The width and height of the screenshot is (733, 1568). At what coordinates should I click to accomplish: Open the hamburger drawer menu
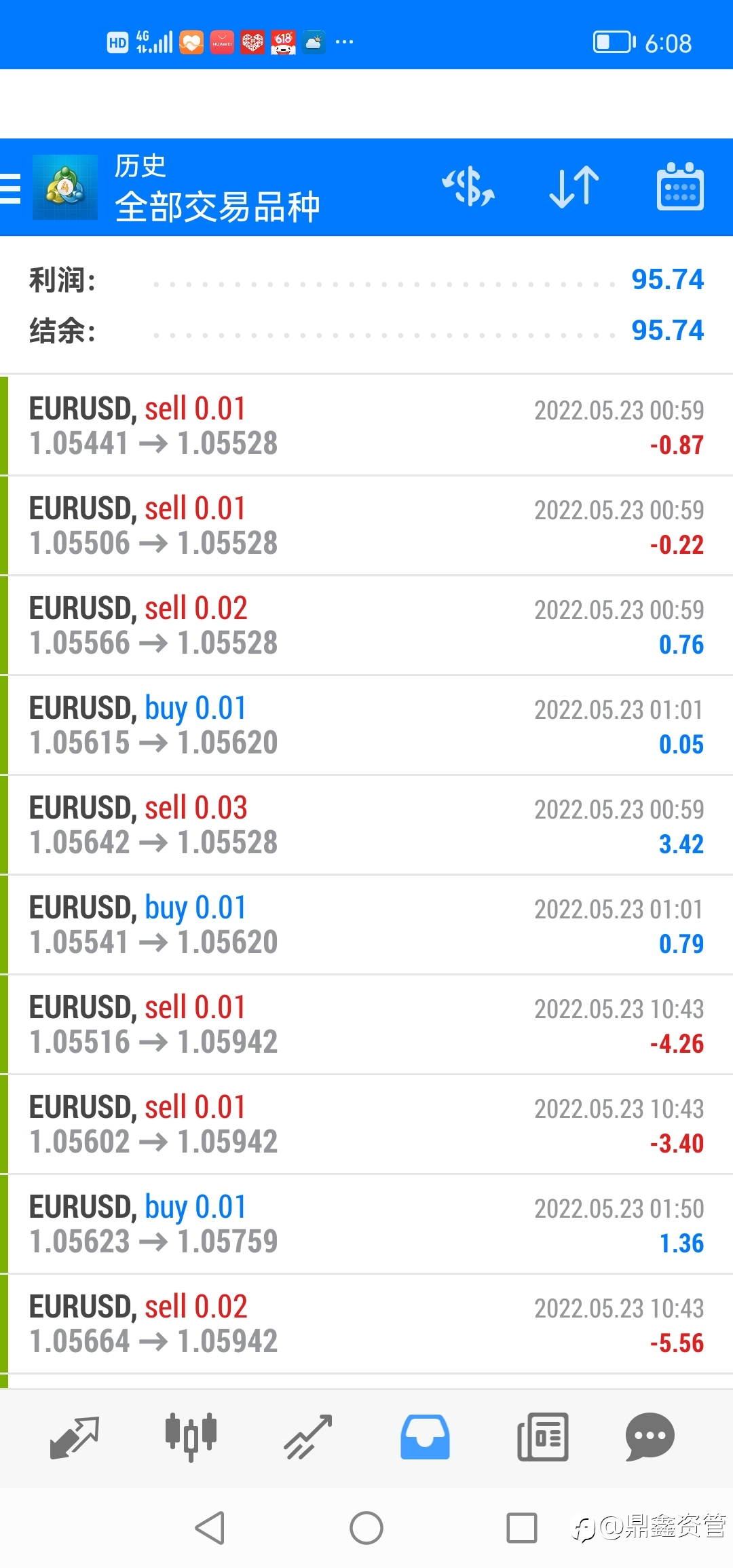pos(10,188)
